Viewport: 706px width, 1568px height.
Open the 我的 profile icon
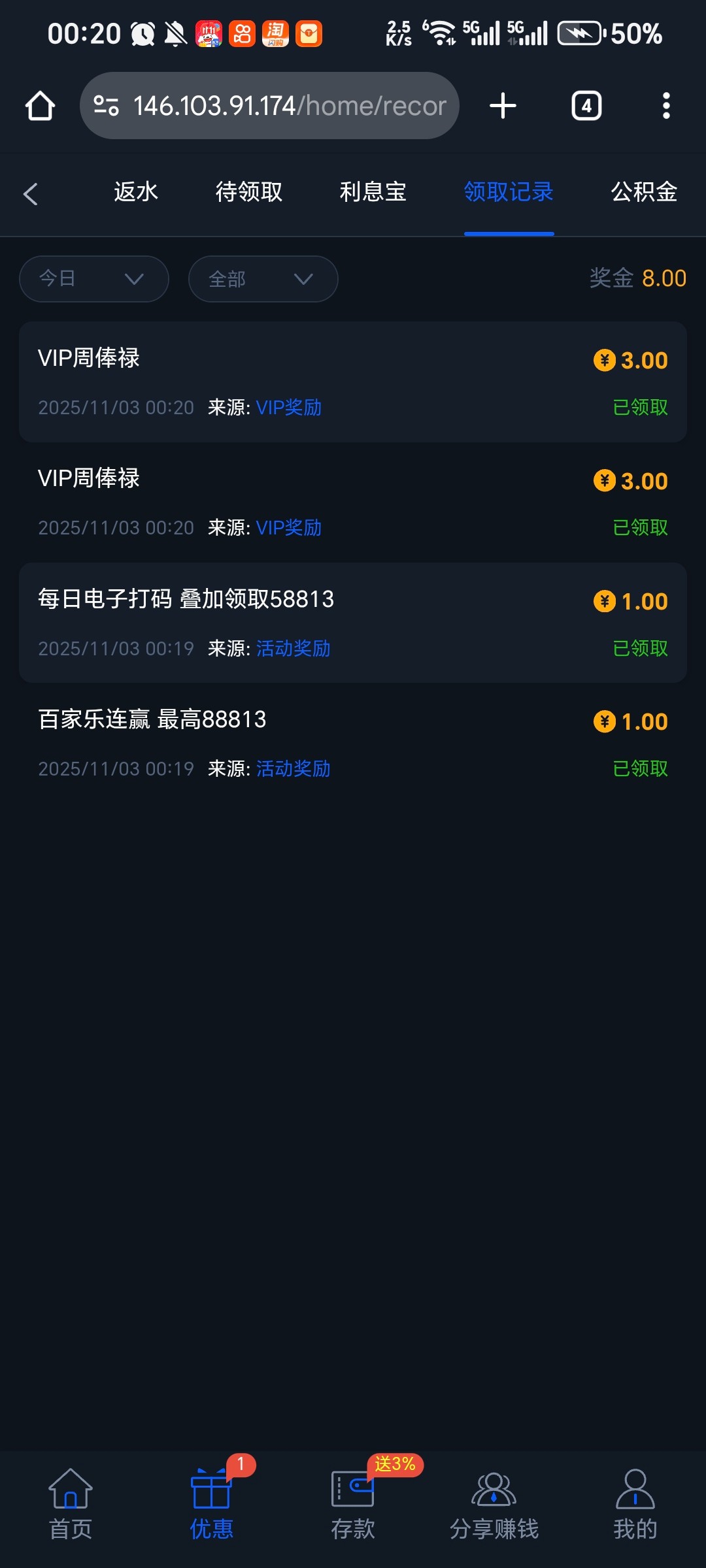click(x=635, y=1496)
